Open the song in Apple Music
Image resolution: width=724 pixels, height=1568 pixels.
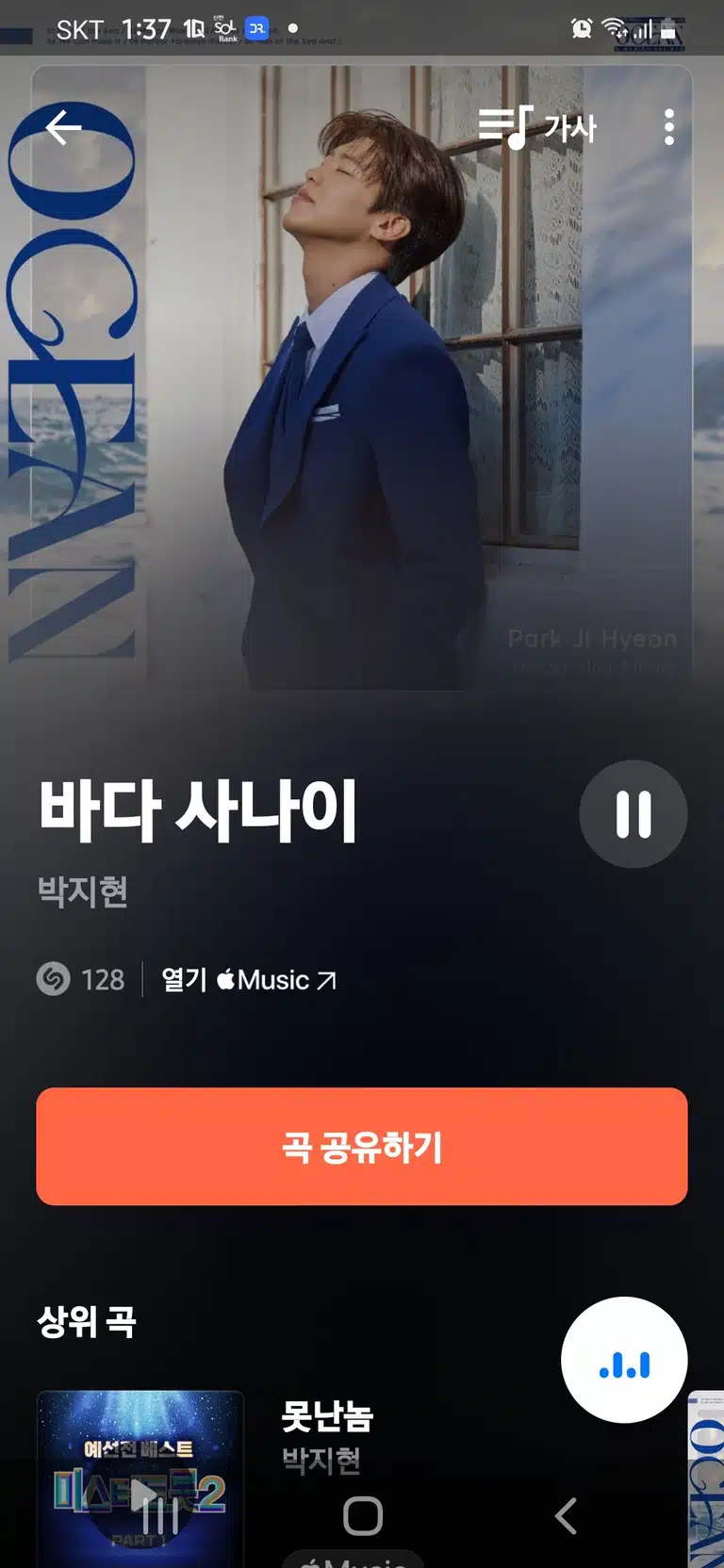pyautogui.click(x=249, y=980)
